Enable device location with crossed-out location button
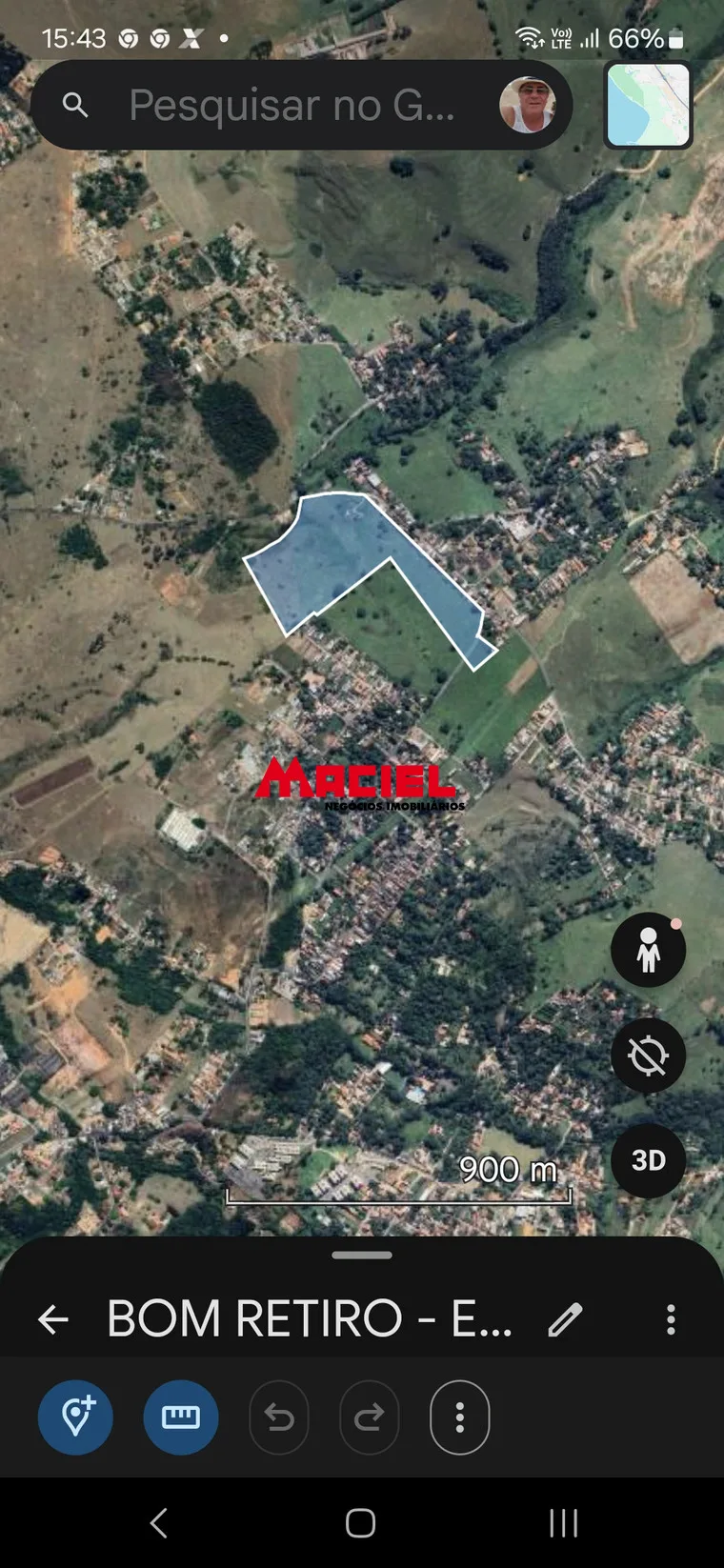The image size is (724, 1568). [649, 1055]
